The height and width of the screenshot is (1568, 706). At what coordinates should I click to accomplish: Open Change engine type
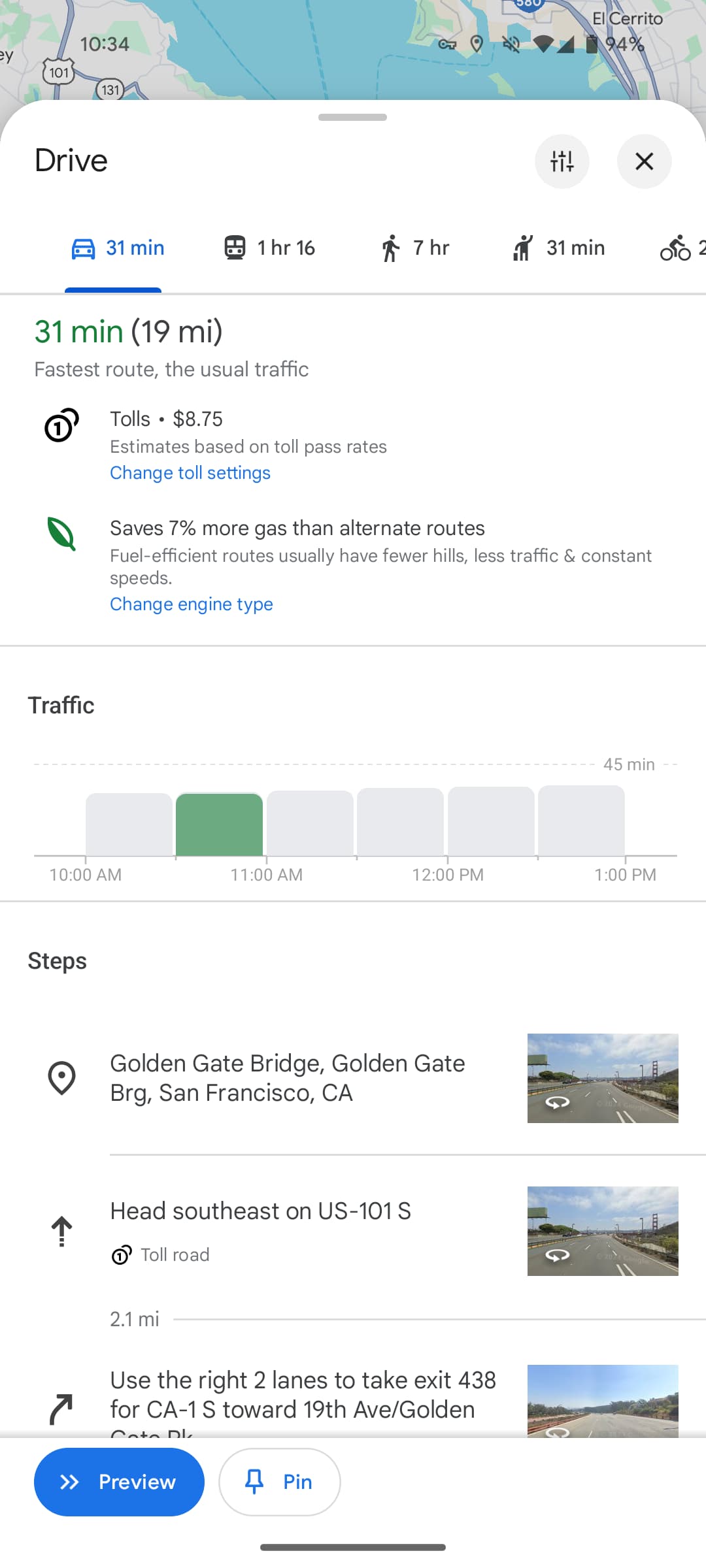(x=192, y=604)
